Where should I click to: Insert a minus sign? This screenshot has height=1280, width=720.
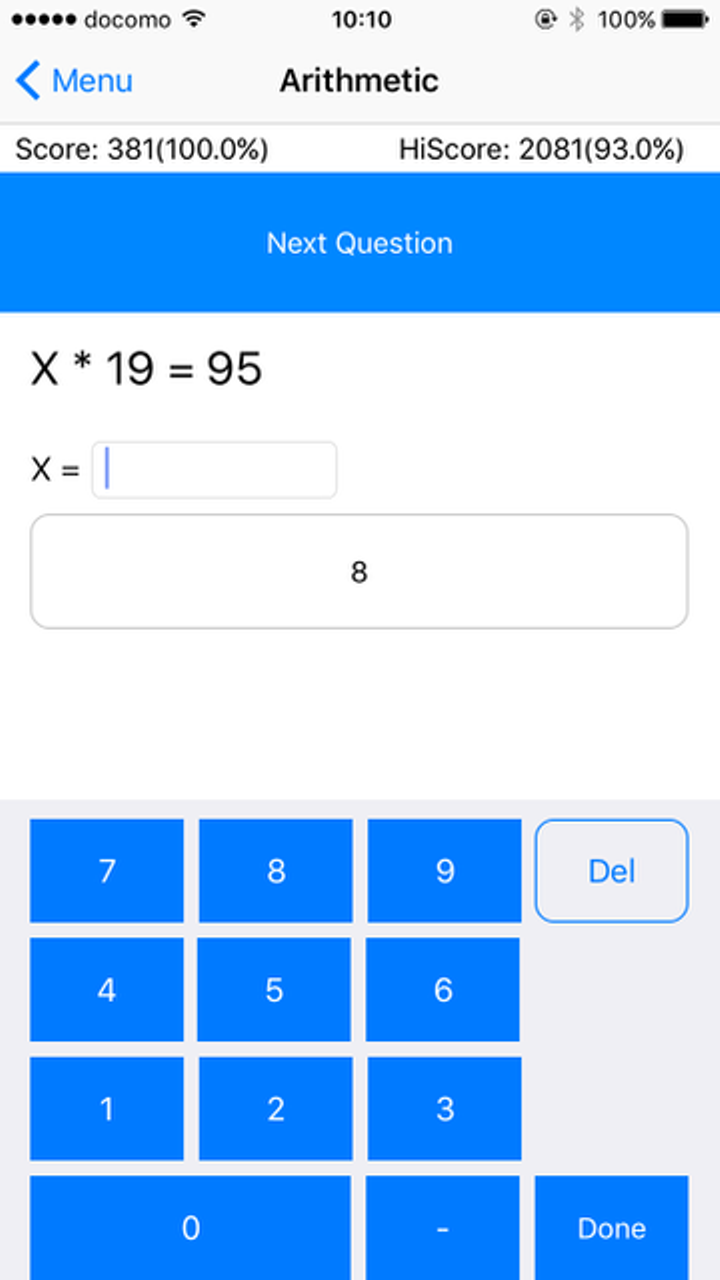tap(443, 1228)
